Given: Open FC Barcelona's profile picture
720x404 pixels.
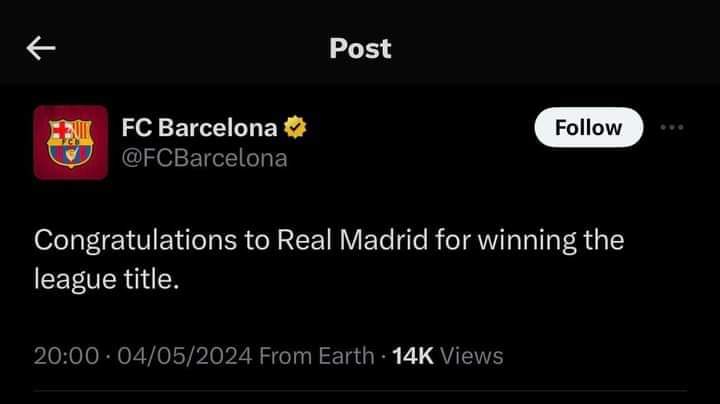Looking at the screenshot, I should tap(70, 142).
